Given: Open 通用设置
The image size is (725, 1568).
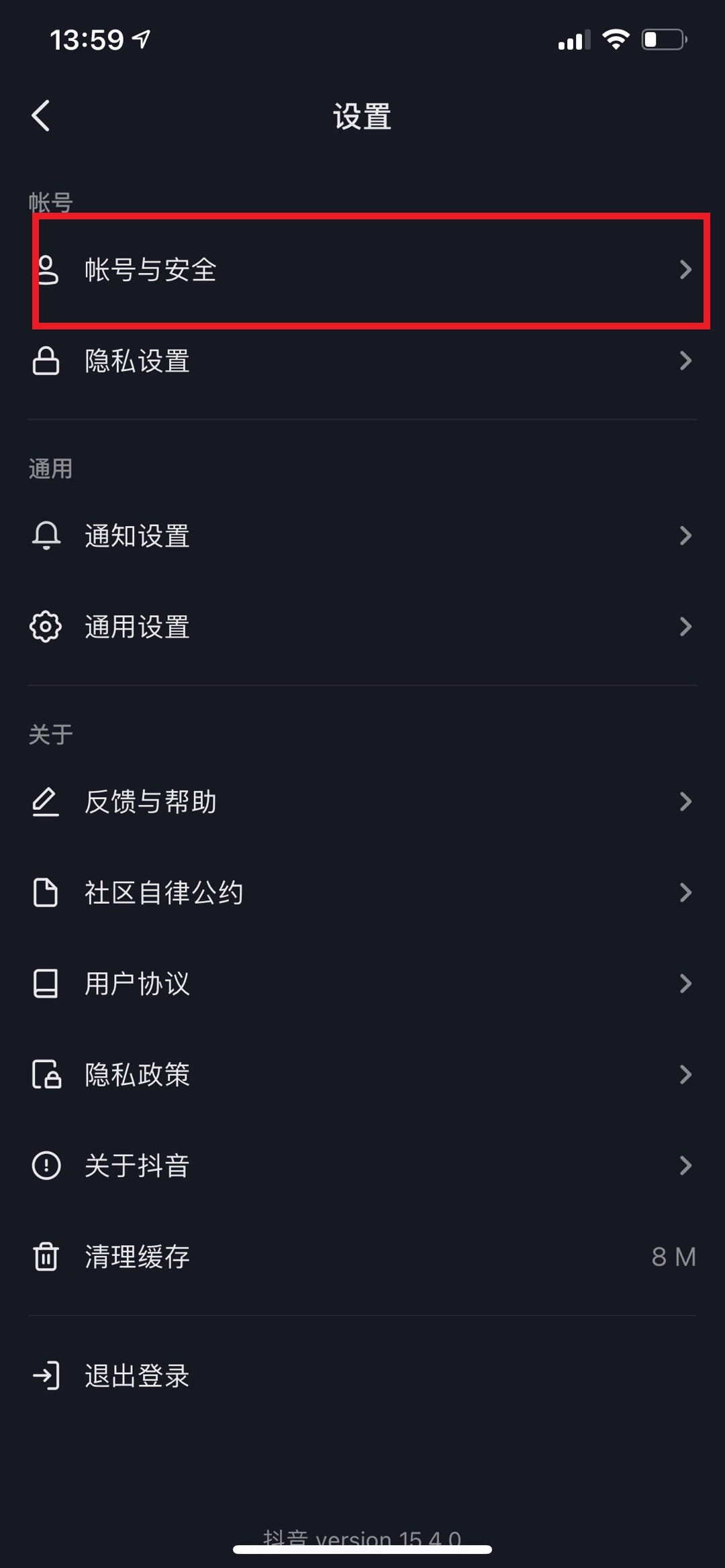Looking at the screenshot, I should 362,627.
